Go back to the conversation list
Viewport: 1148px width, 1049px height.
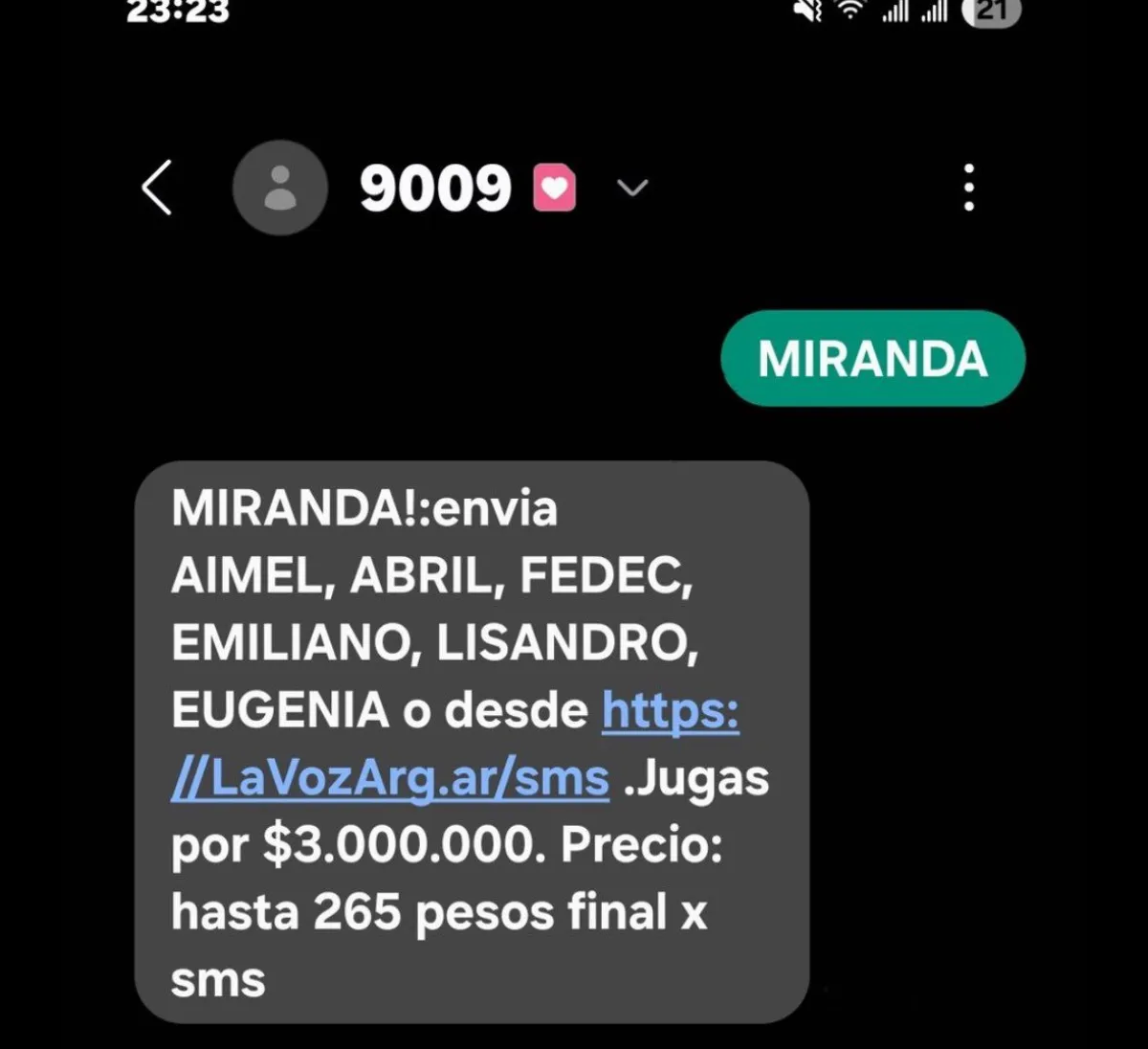pos(158,188)
